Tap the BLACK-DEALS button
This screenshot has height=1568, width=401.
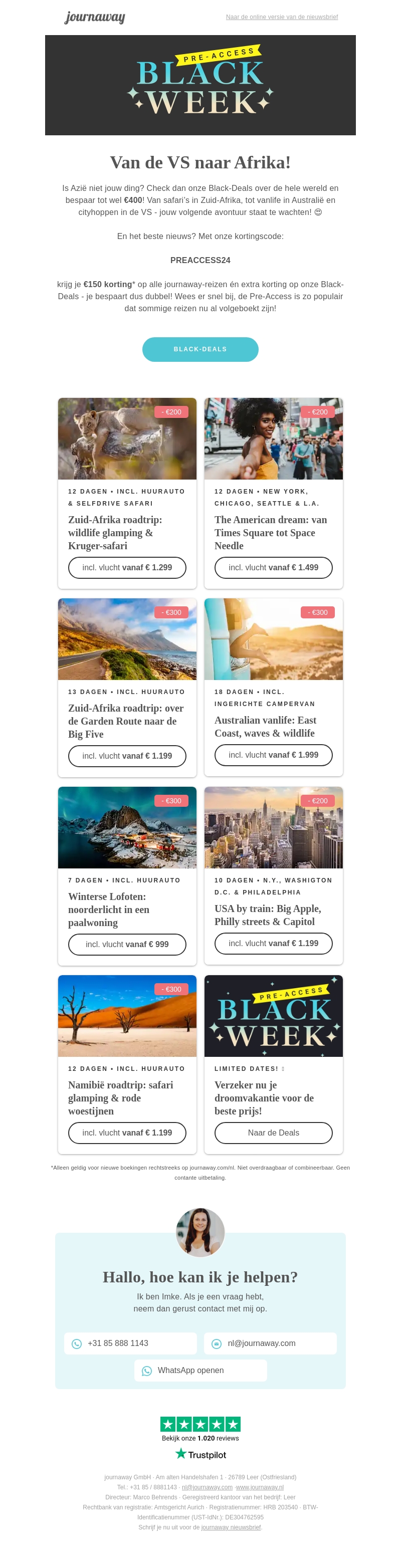pos(200,349)
